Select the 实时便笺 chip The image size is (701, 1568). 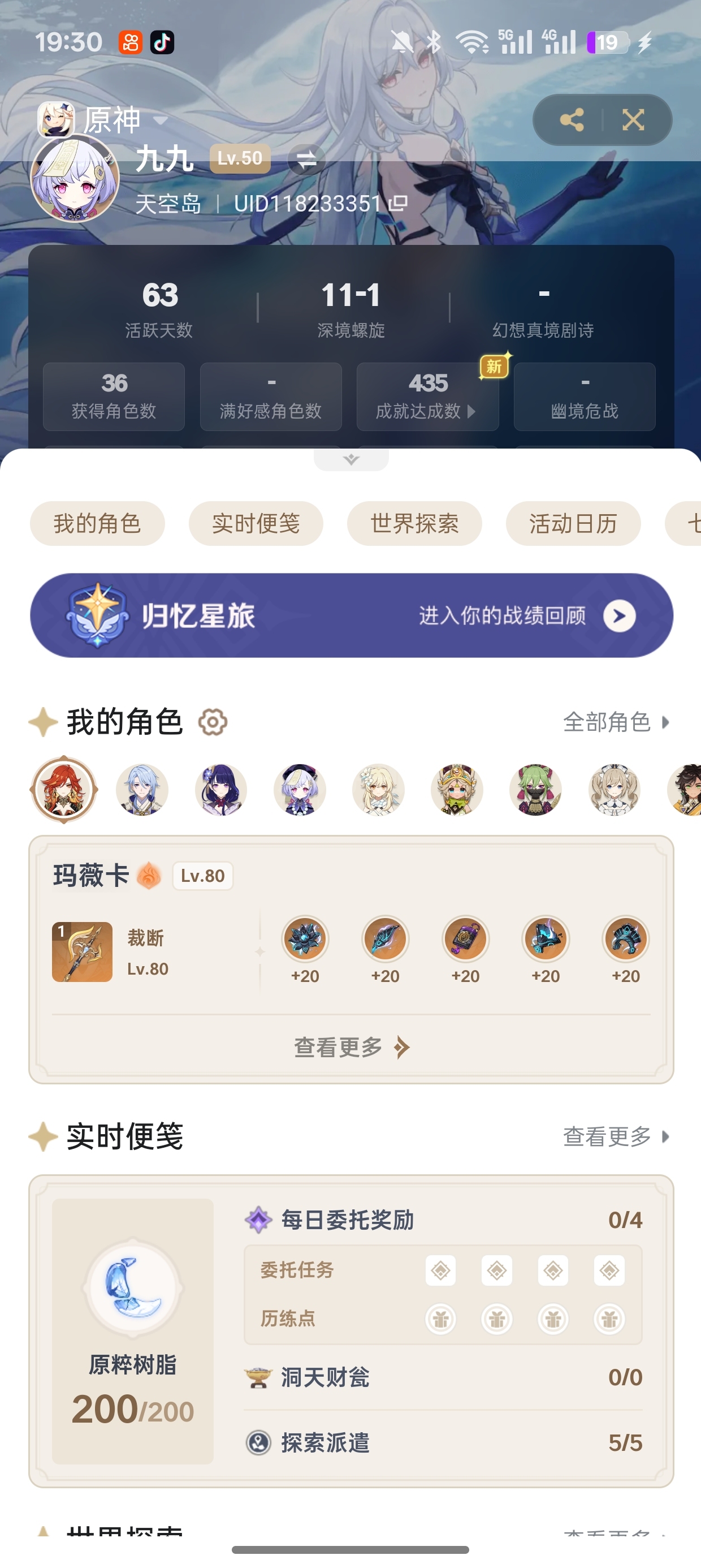pyautogui.click(x=256, y=523)
